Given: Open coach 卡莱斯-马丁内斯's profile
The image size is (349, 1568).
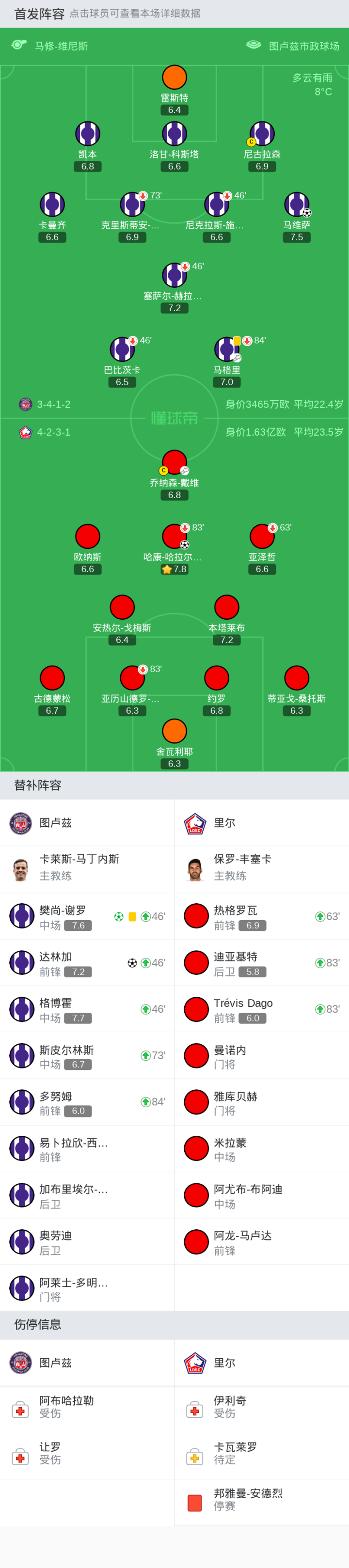Looking at the screenshot, I should pos(79,867).
